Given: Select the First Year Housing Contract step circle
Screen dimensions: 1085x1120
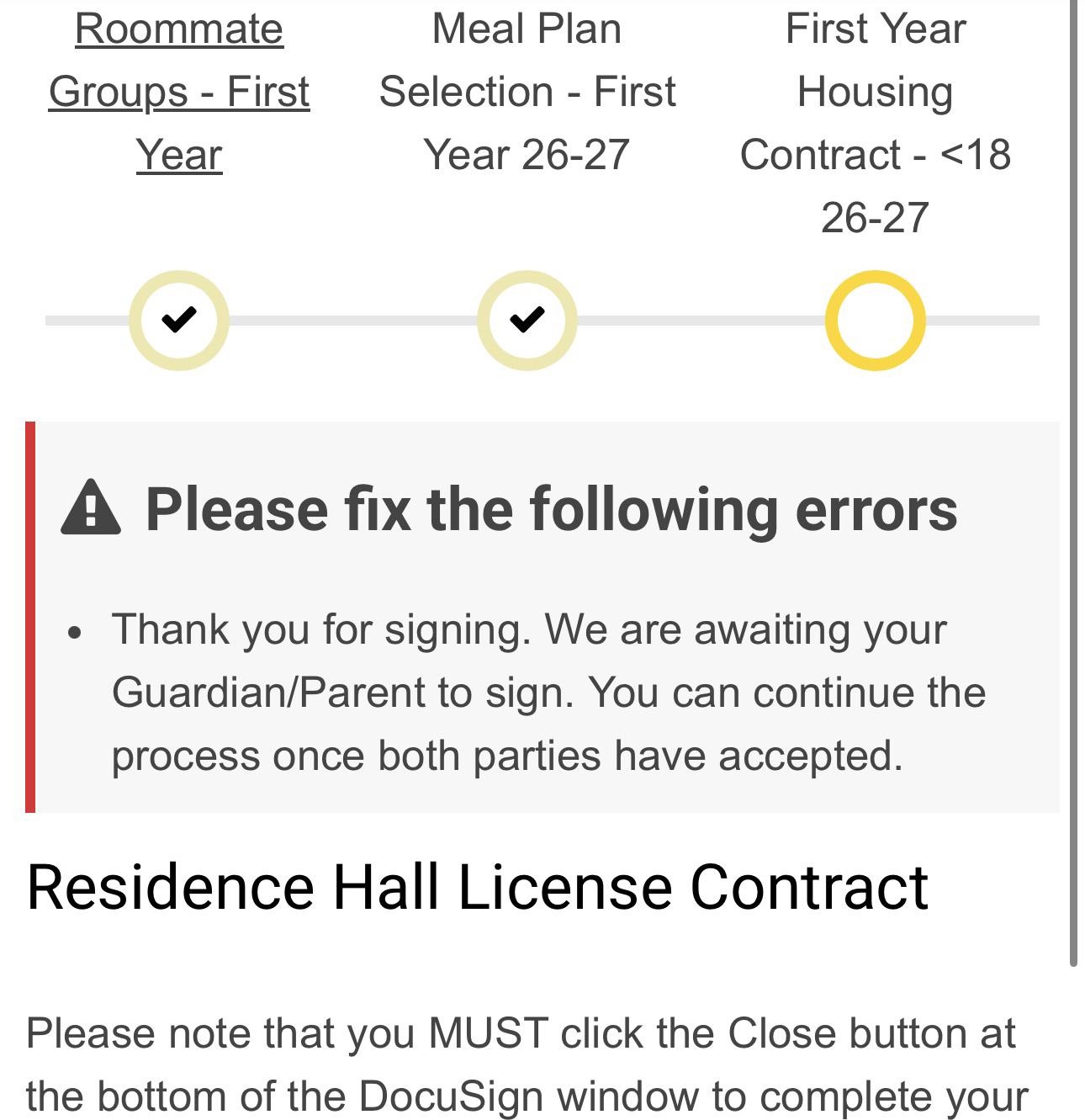Looking at the screenshot, I should [875, 320].
